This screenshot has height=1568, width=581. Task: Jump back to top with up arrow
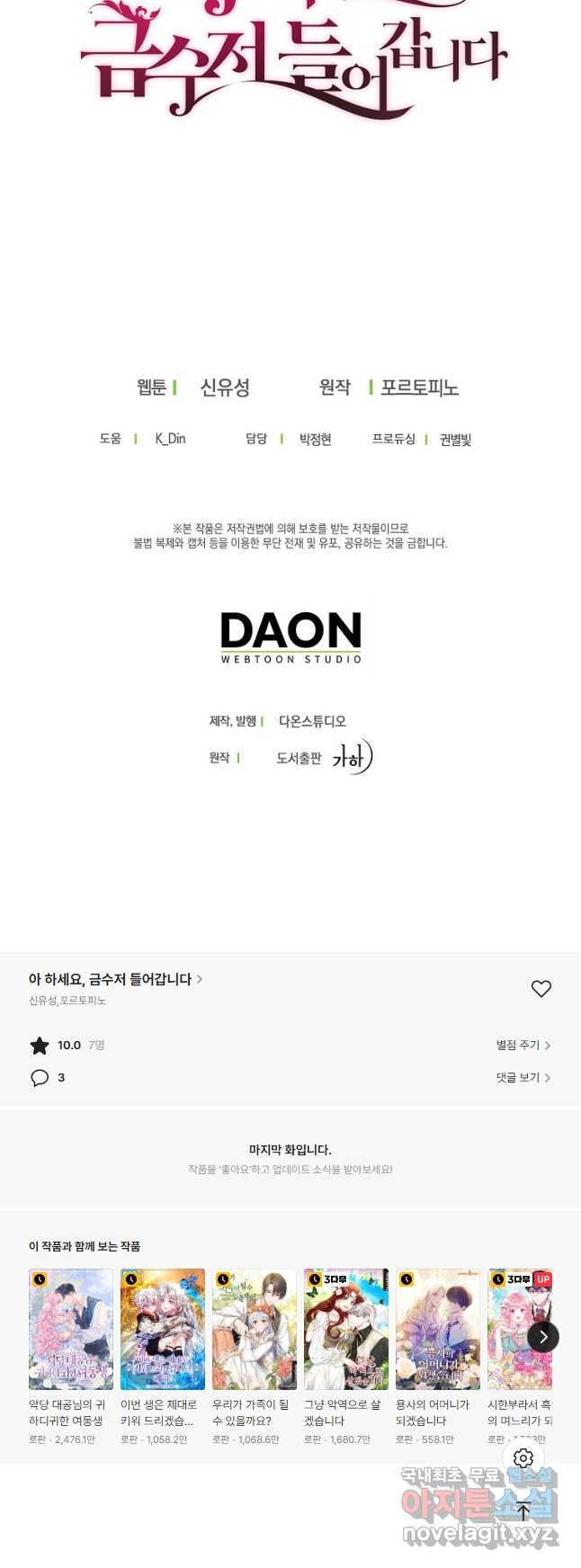point(523,1512)
